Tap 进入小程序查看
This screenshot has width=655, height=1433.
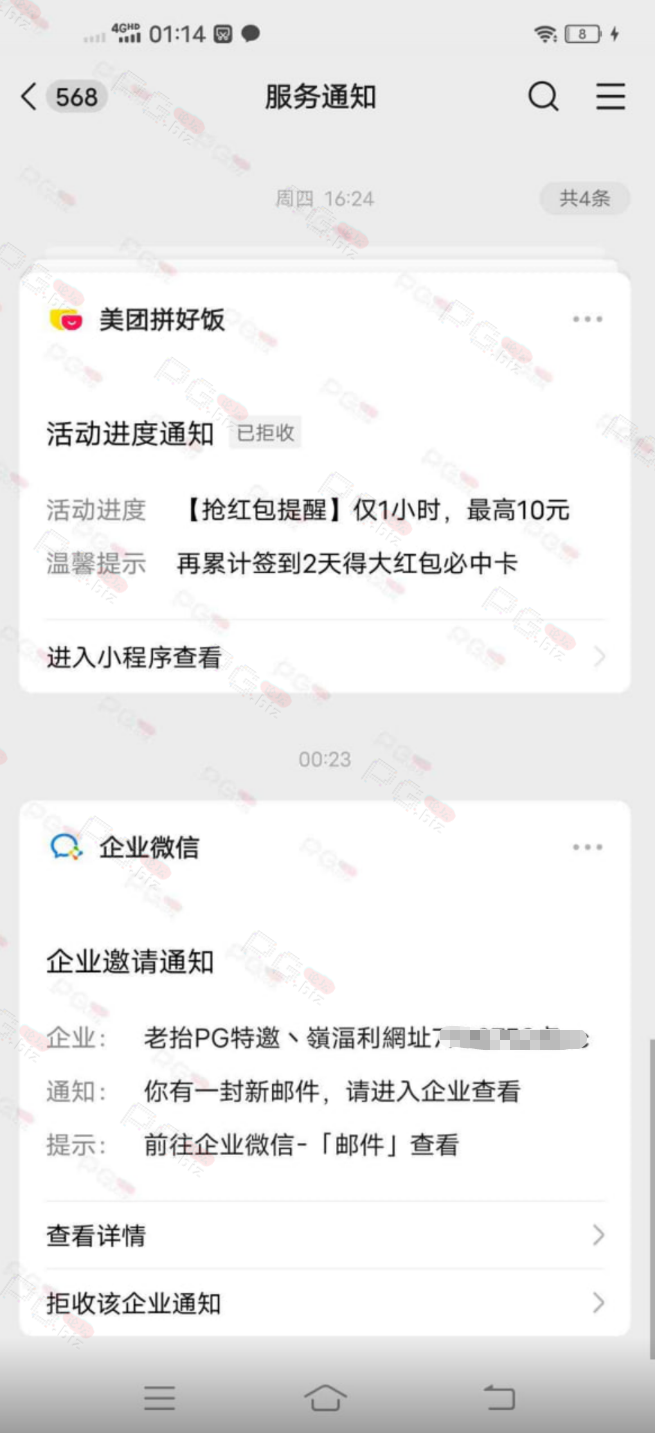click(325, 657)
